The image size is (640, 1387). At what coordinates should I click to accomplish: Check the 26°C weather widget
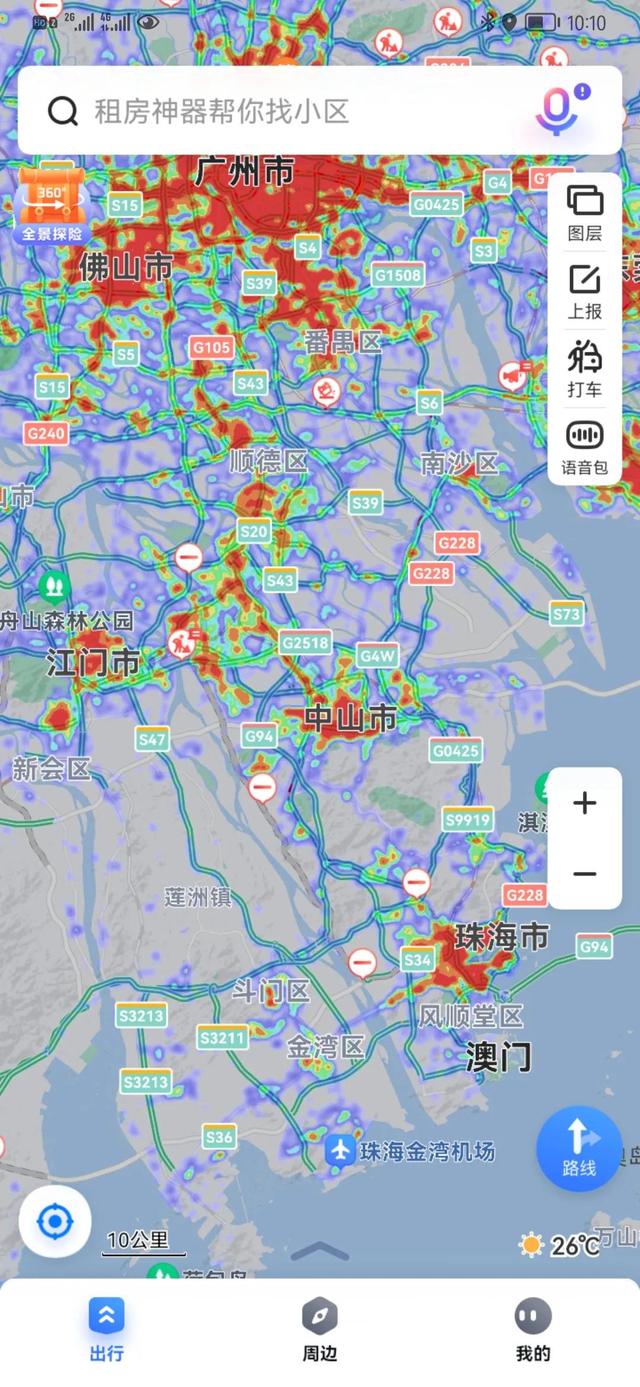pyautogui.click(x=560, y=1245)
